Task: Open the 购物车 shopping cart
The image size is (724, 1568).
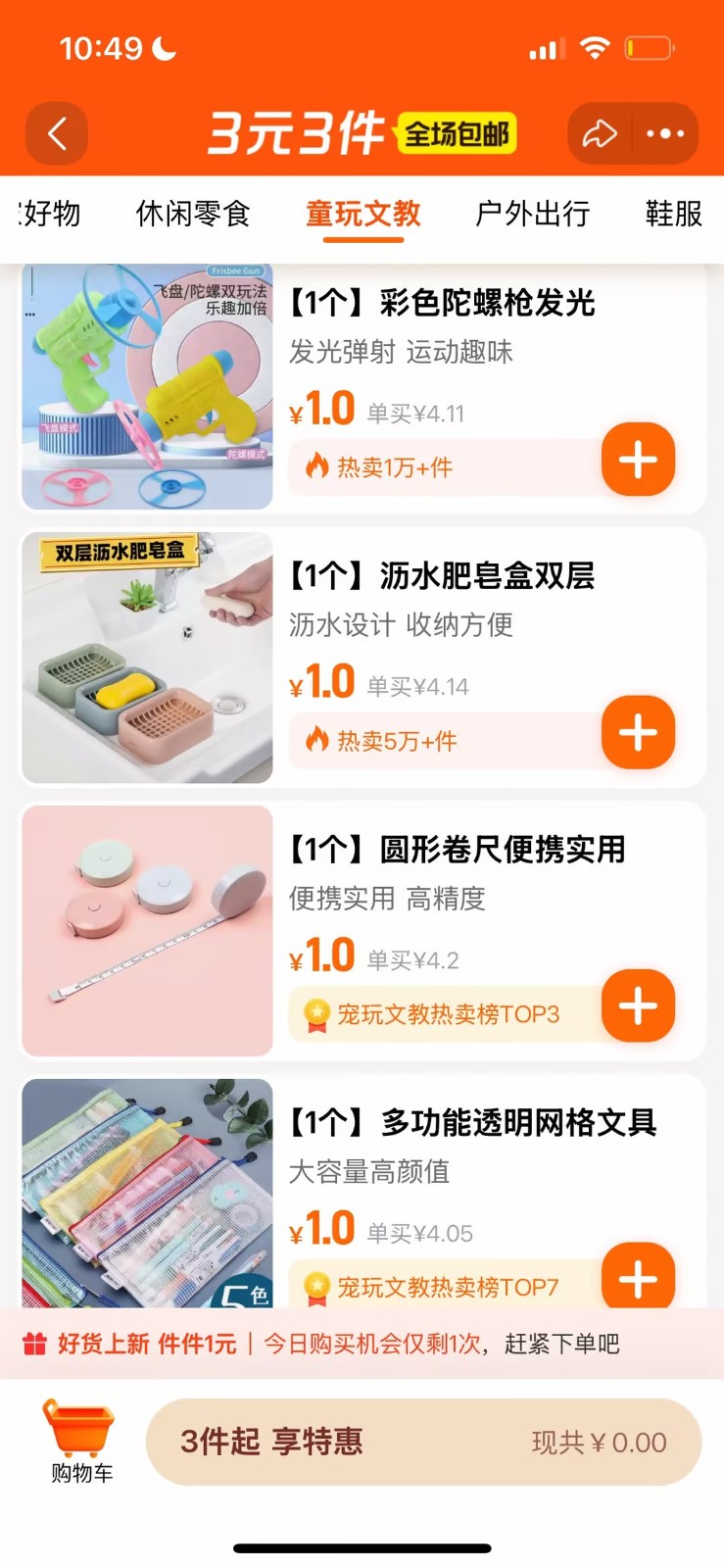Action: click(80, 1442)
